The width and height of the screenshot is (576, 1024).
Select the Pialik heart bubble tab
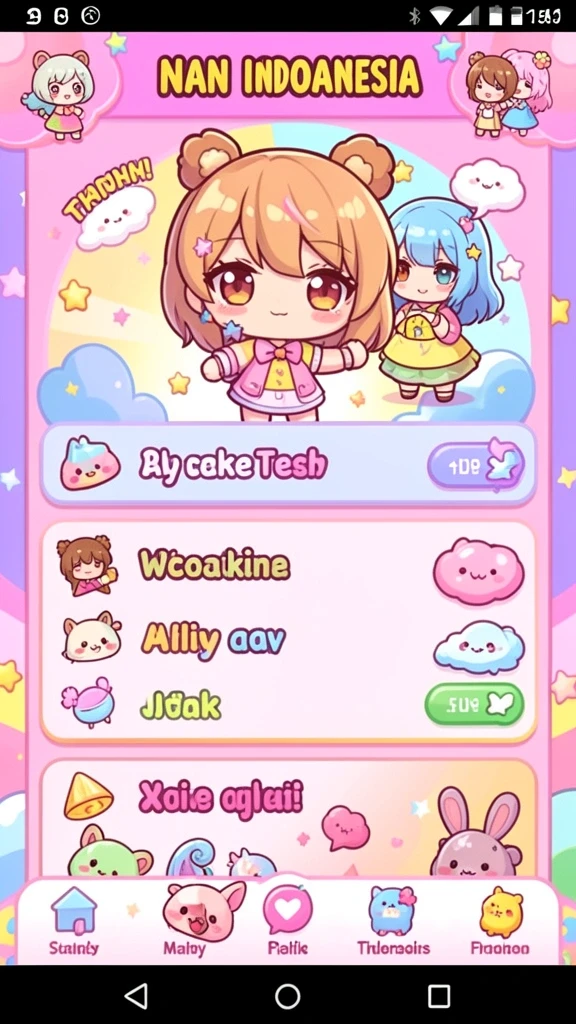point(288,920)
